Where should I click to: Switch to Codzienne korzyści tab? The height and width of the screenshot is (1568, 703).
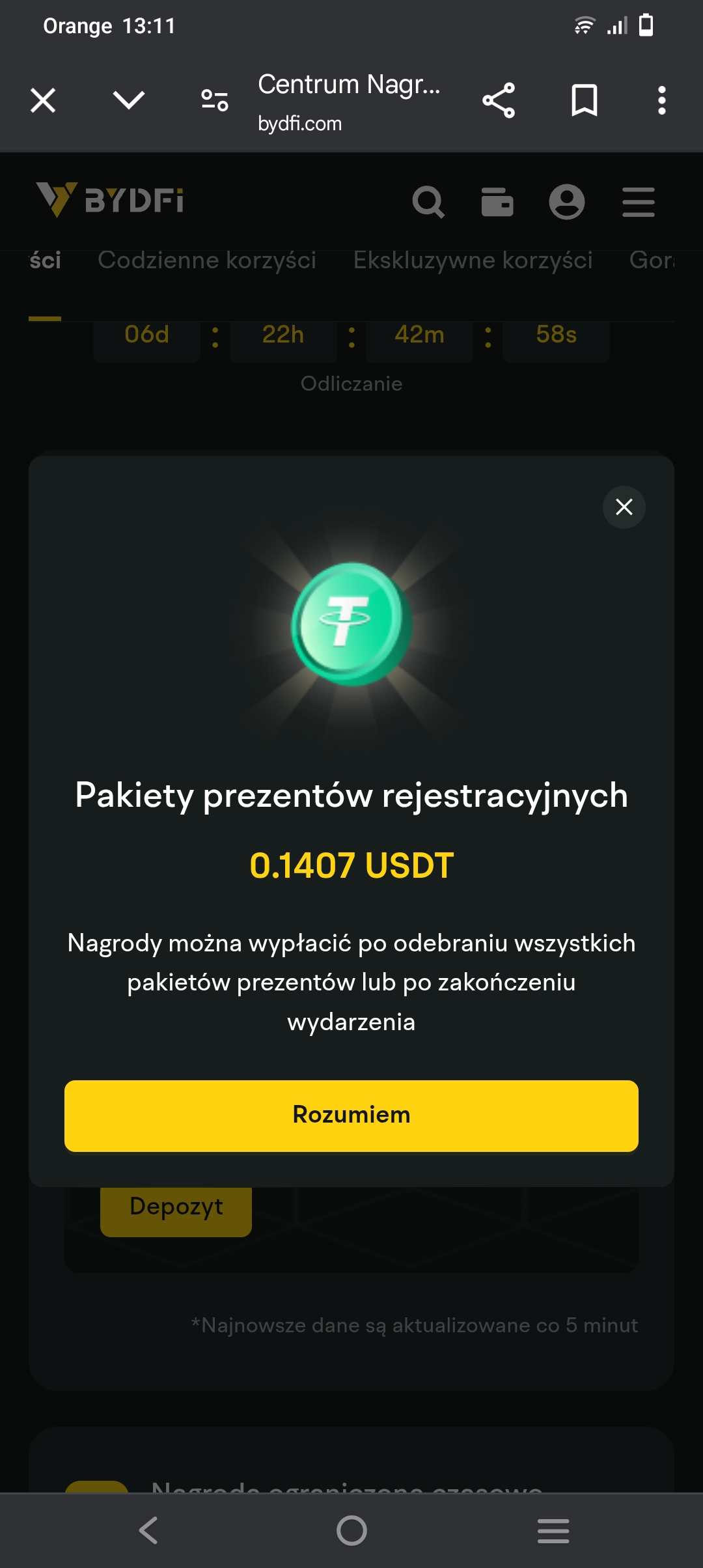pyautogui.click(x=207, y=260)
